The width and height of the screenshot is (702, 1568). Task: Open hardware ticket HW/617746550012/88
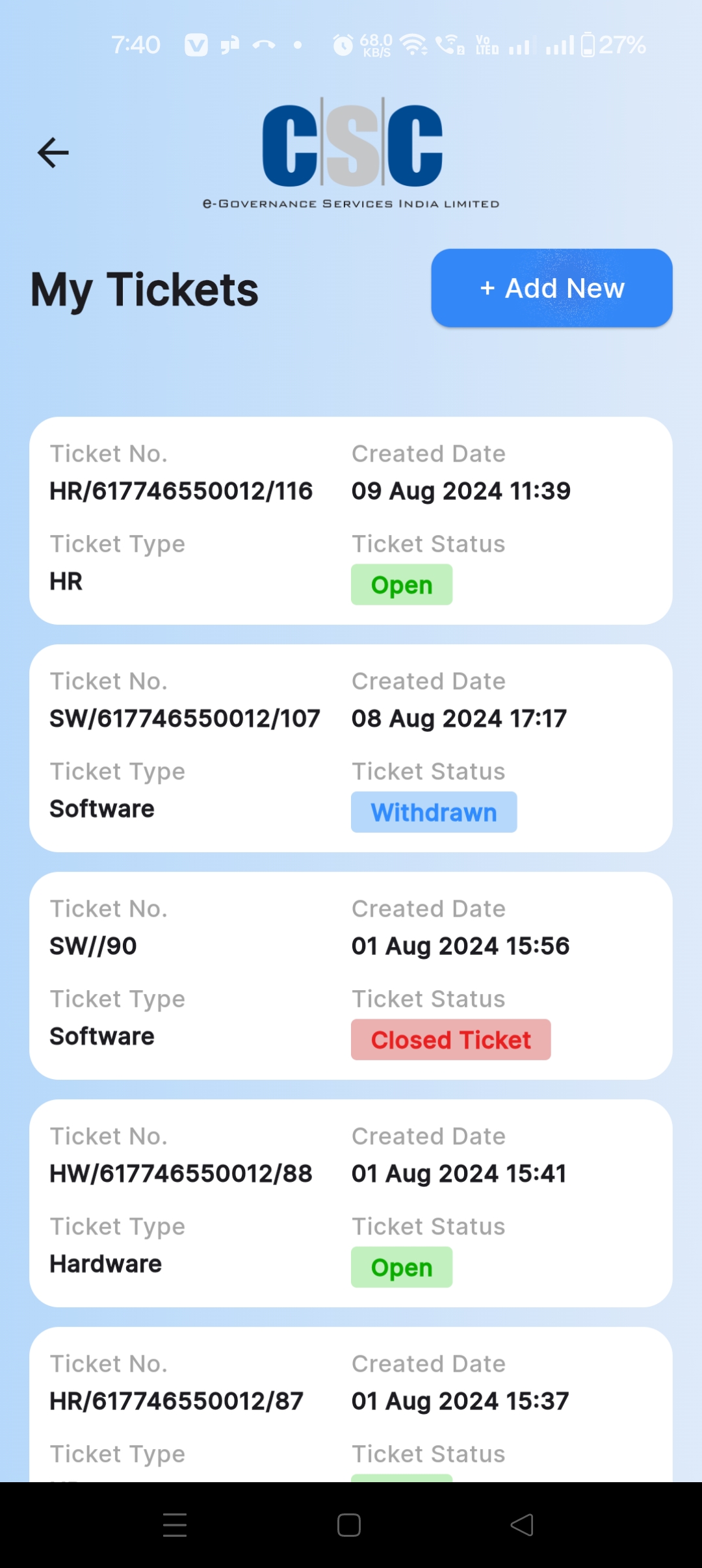(351, 1203)
